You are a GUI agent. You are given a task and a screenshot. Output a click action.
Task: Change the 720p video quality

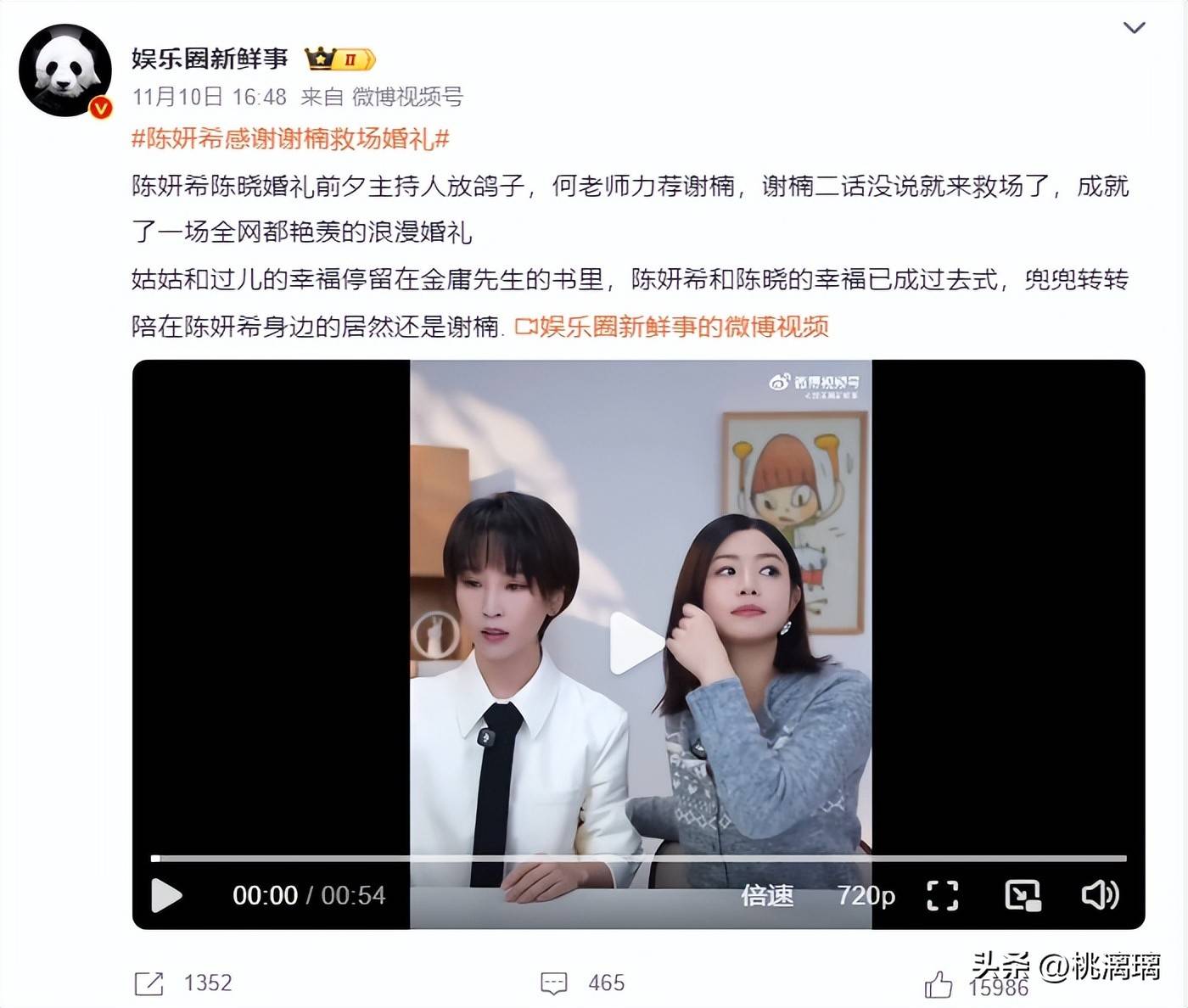tap(866, 895)
